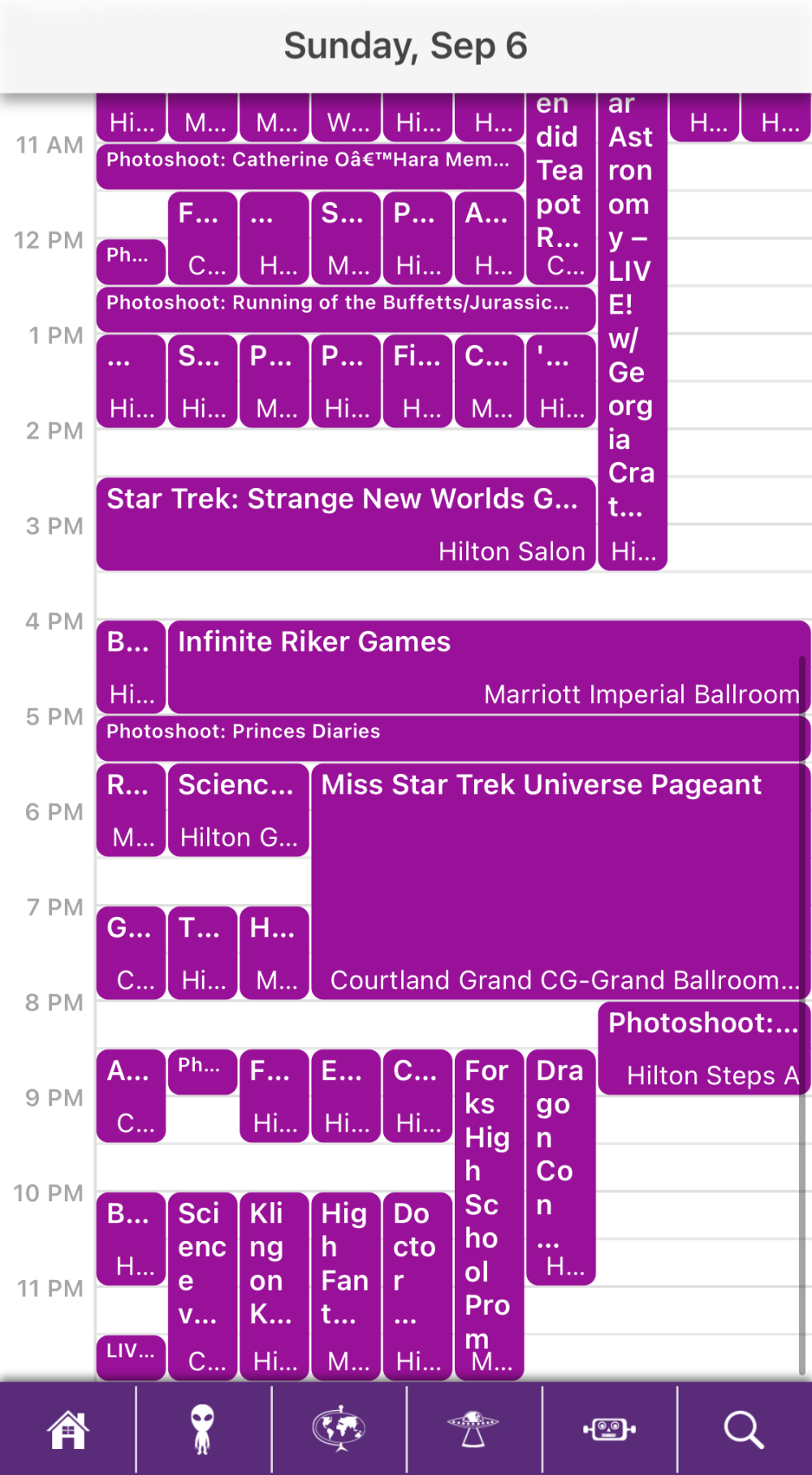Open the Forks High School Prom event
This screenshot has width=812, height=1475.
coord(489,1214)
